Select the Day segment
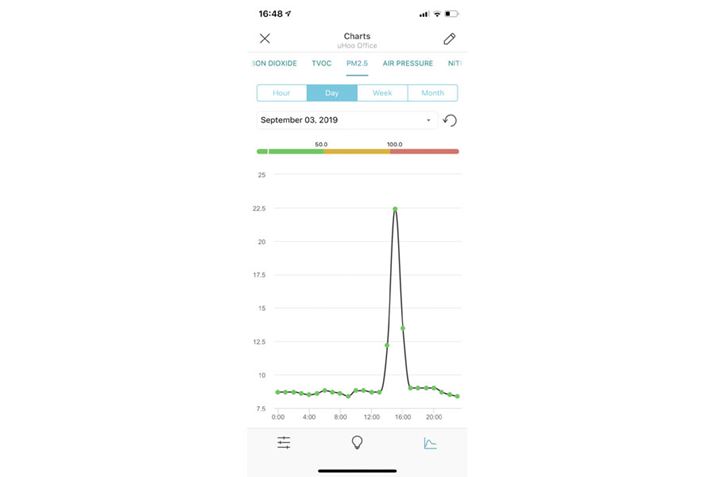Image resolution: width=715 pixels, height=477 pixels. 332,93
